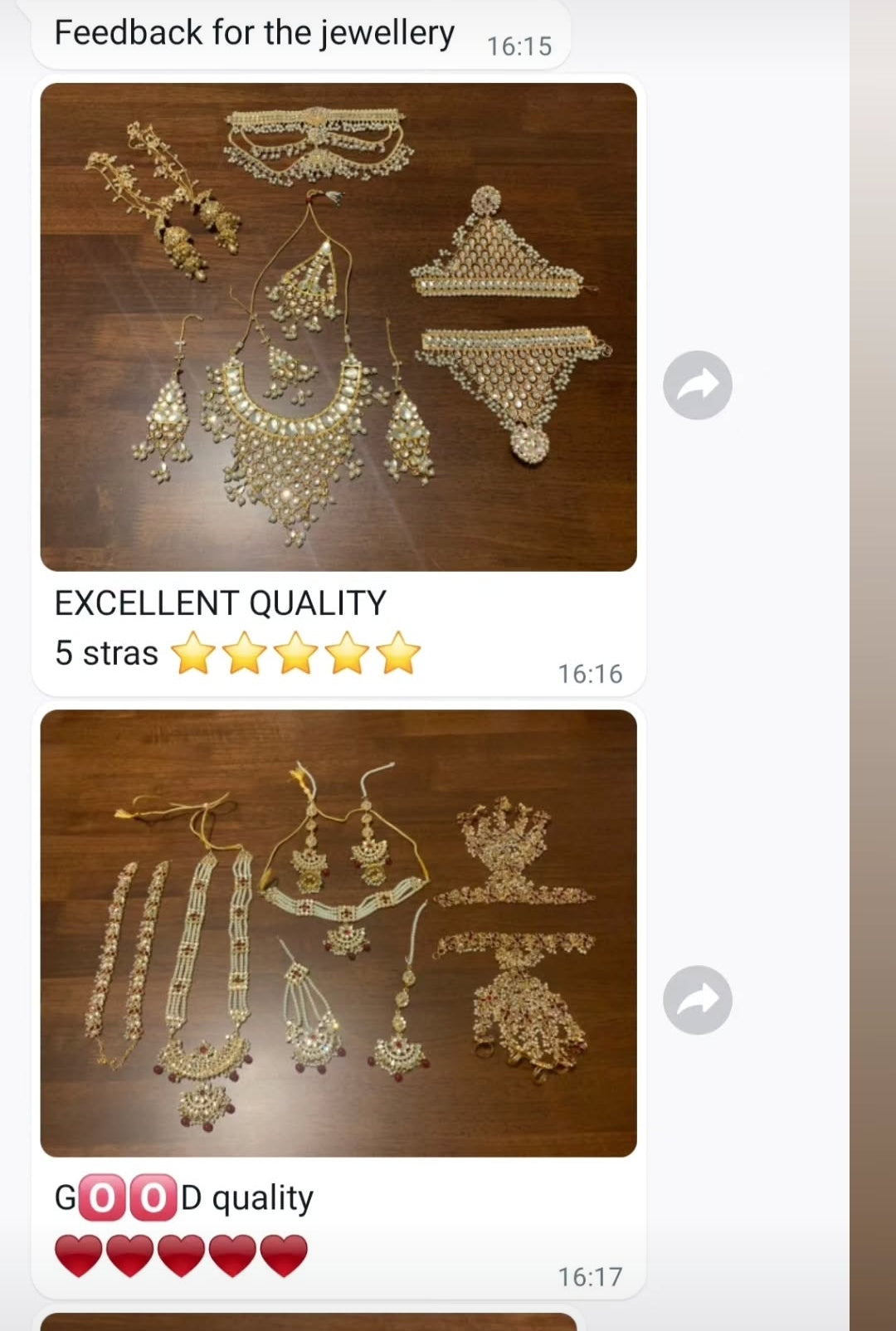The width and height of the screenshot is (896, 1331).
Task: Forward the GOOD quality jewellery photo
Action: (697, 1000)
